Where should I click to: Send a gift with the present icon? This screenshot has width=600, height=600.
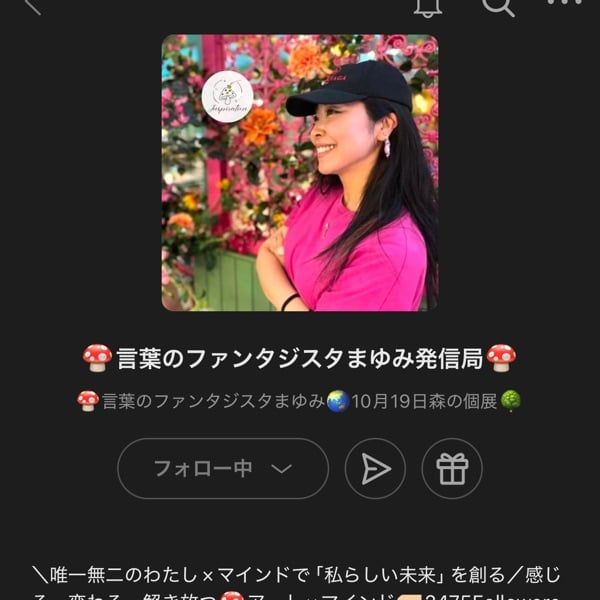452,469
